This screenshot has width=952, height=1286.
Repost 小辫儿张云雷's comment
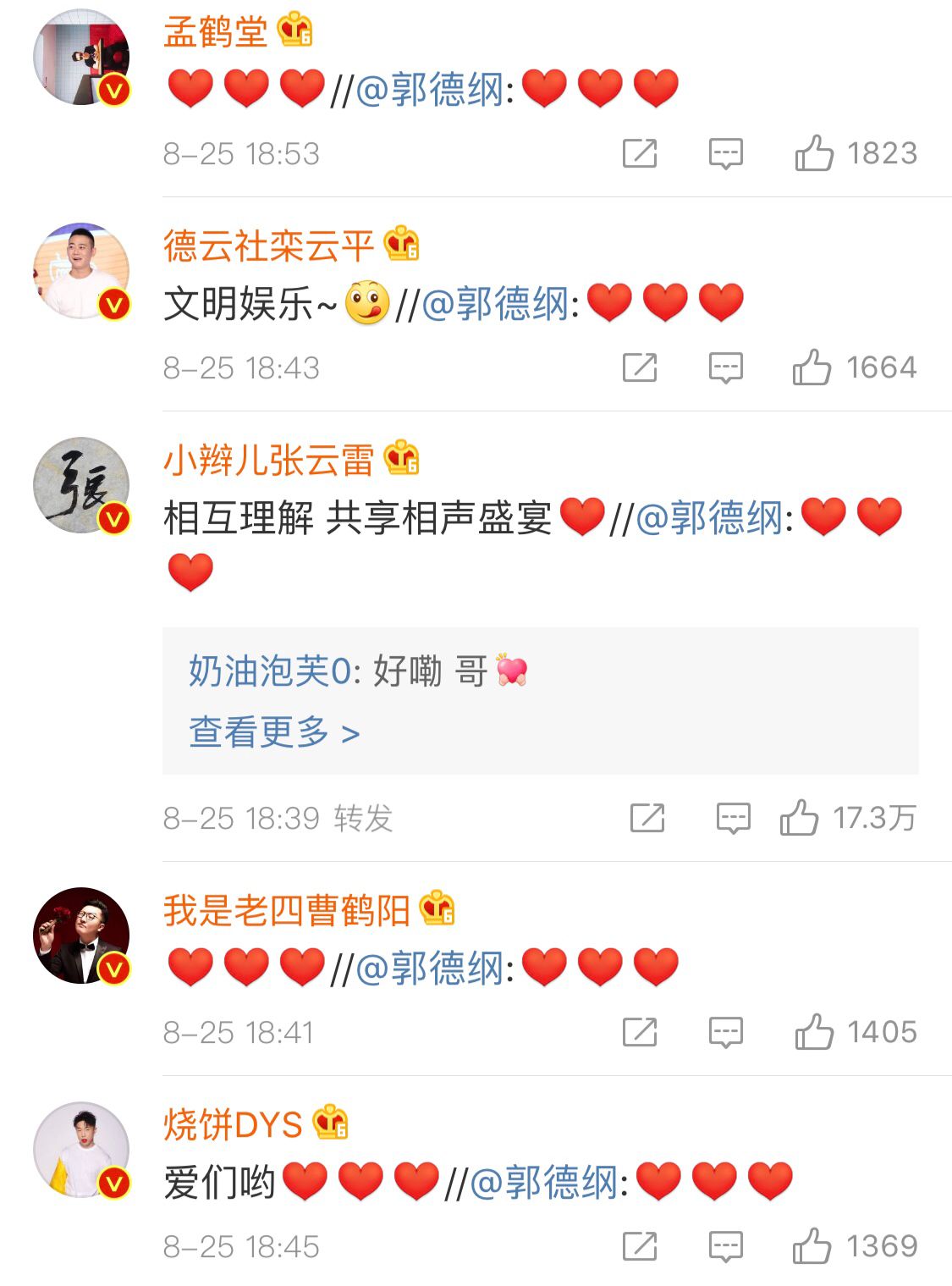pos(647,818)
